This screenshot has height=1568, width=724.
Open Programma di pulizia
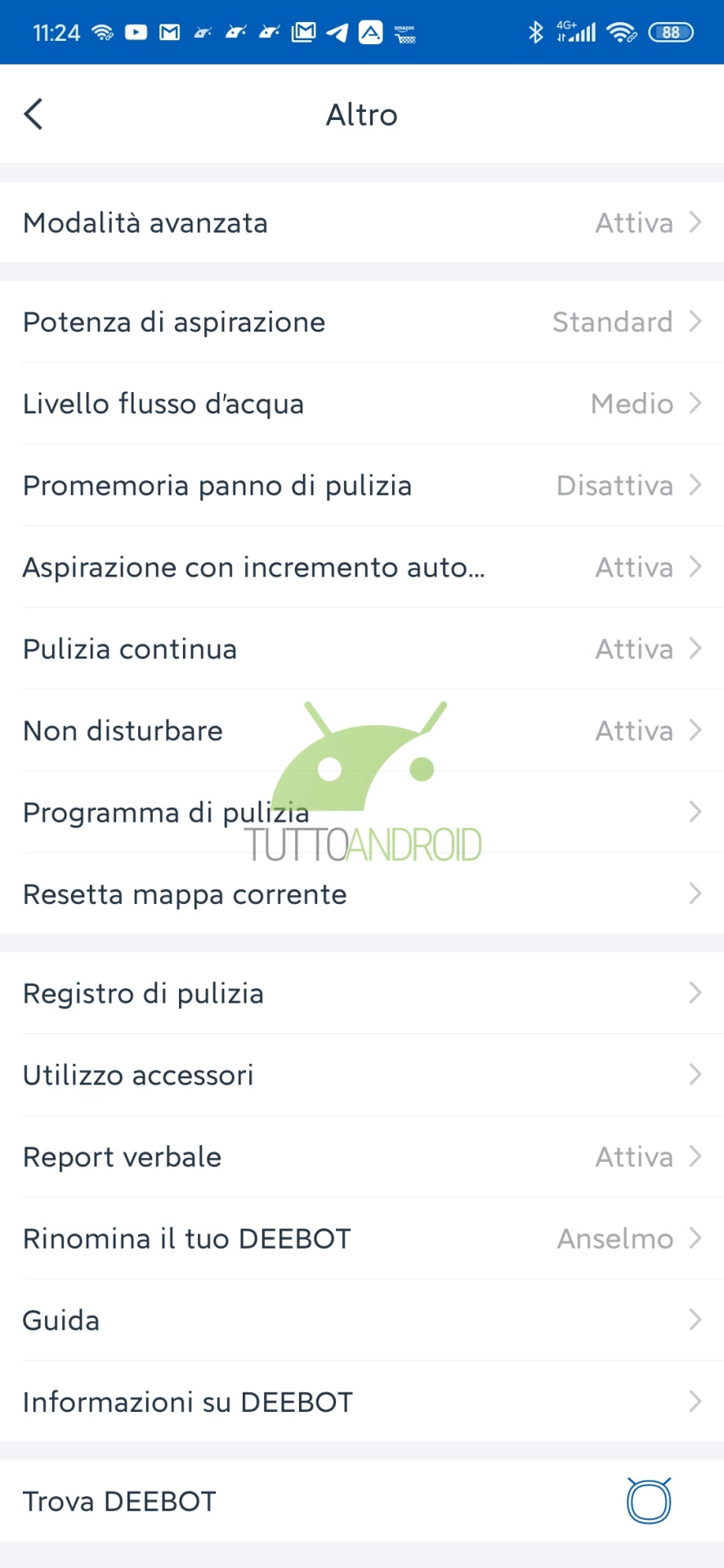[x=362, y=812]
